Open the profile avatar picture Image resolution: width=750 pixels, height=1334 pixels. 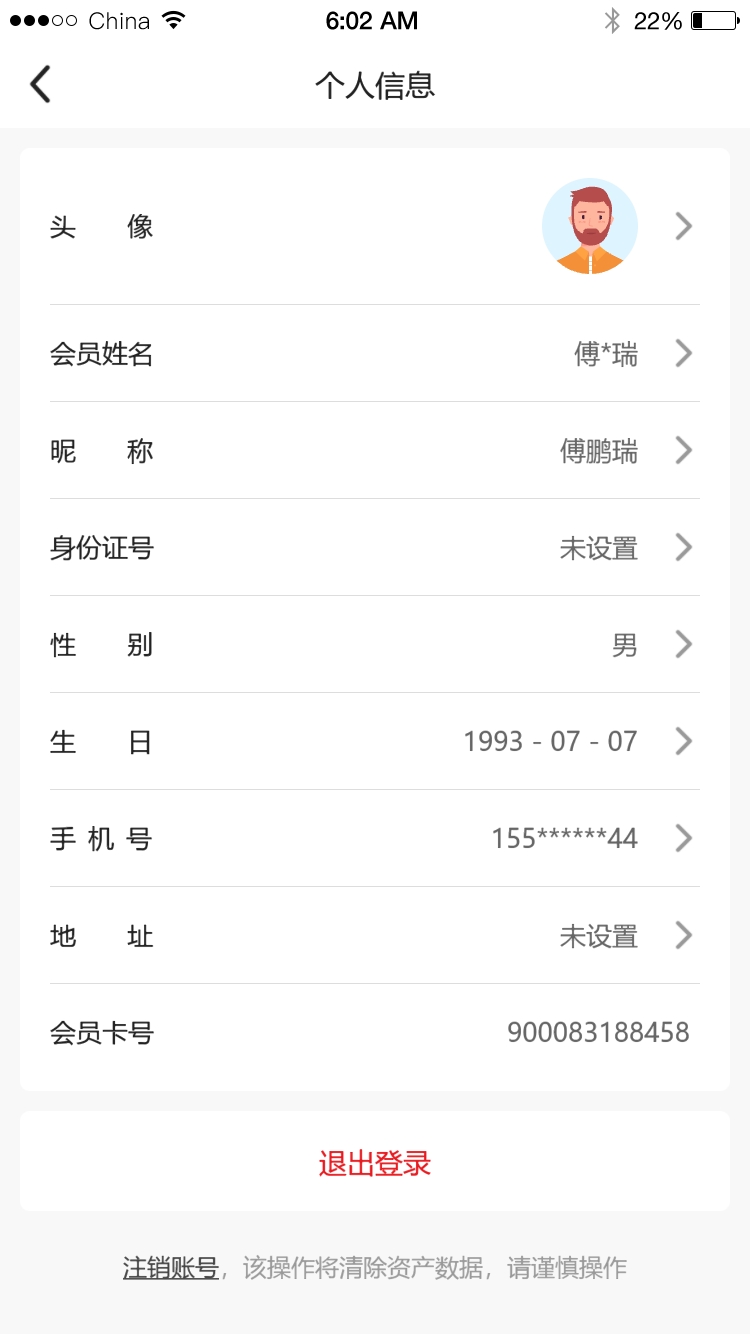click(590, 226)
